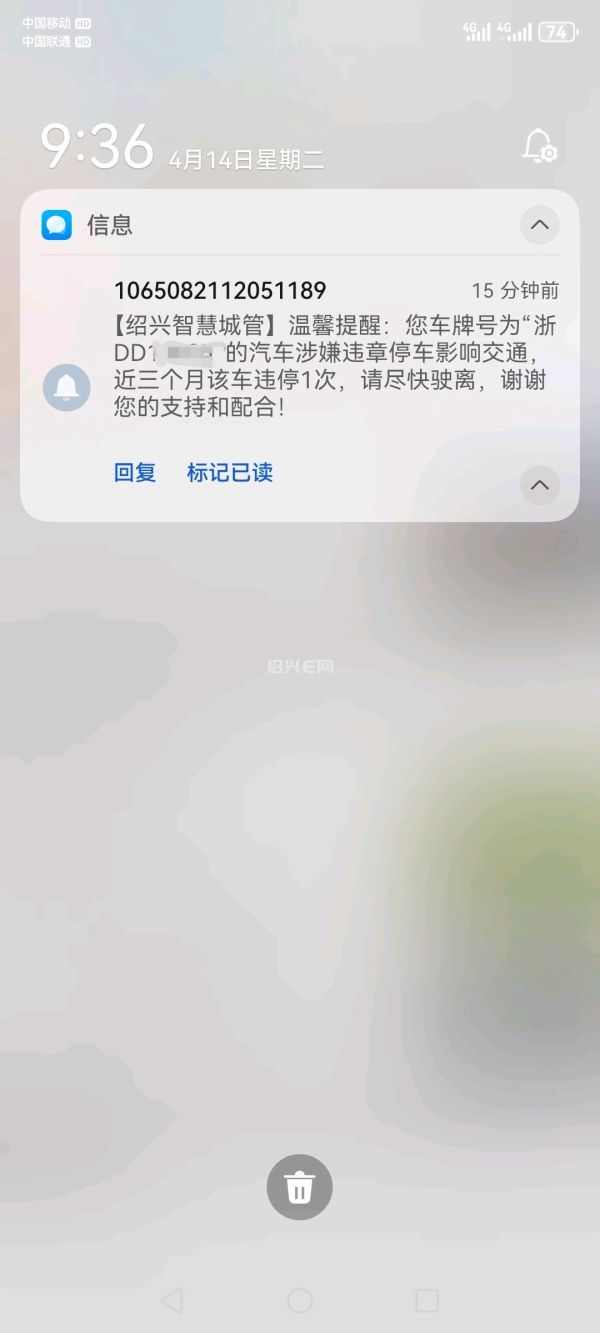Open the recent apps view
600x1333 pixels.
pos(427,1300)
